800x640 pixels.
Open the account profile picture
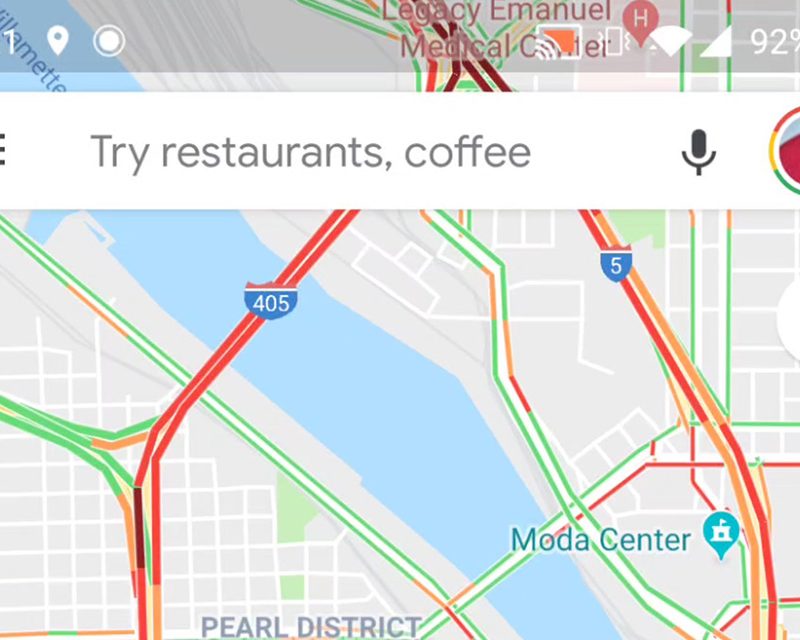coord(786,153)
